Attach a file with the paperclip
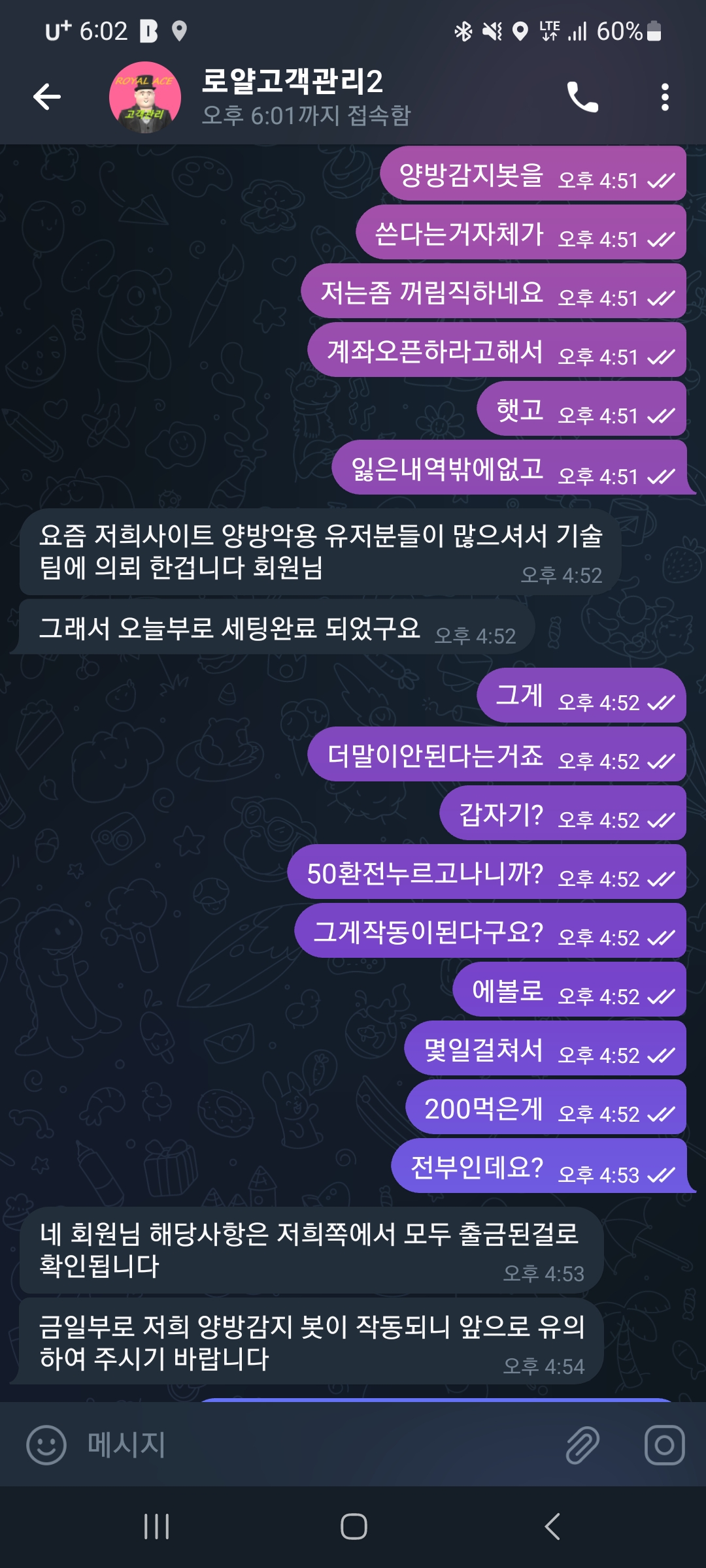This screenshot has width=706, height=1568. point(582,1445)
